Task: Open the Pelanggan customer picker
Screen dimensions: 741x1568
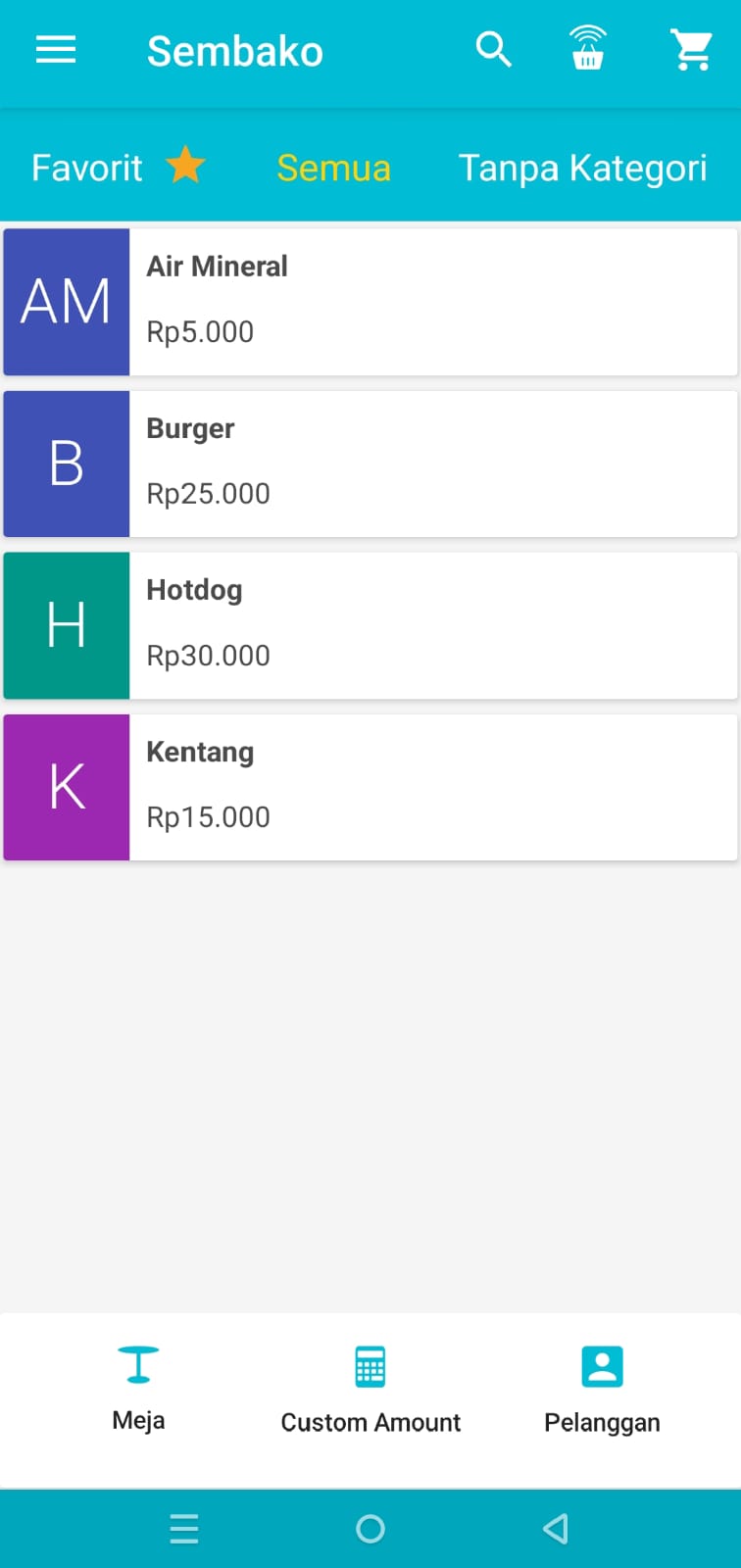Action: point(602,1391)
